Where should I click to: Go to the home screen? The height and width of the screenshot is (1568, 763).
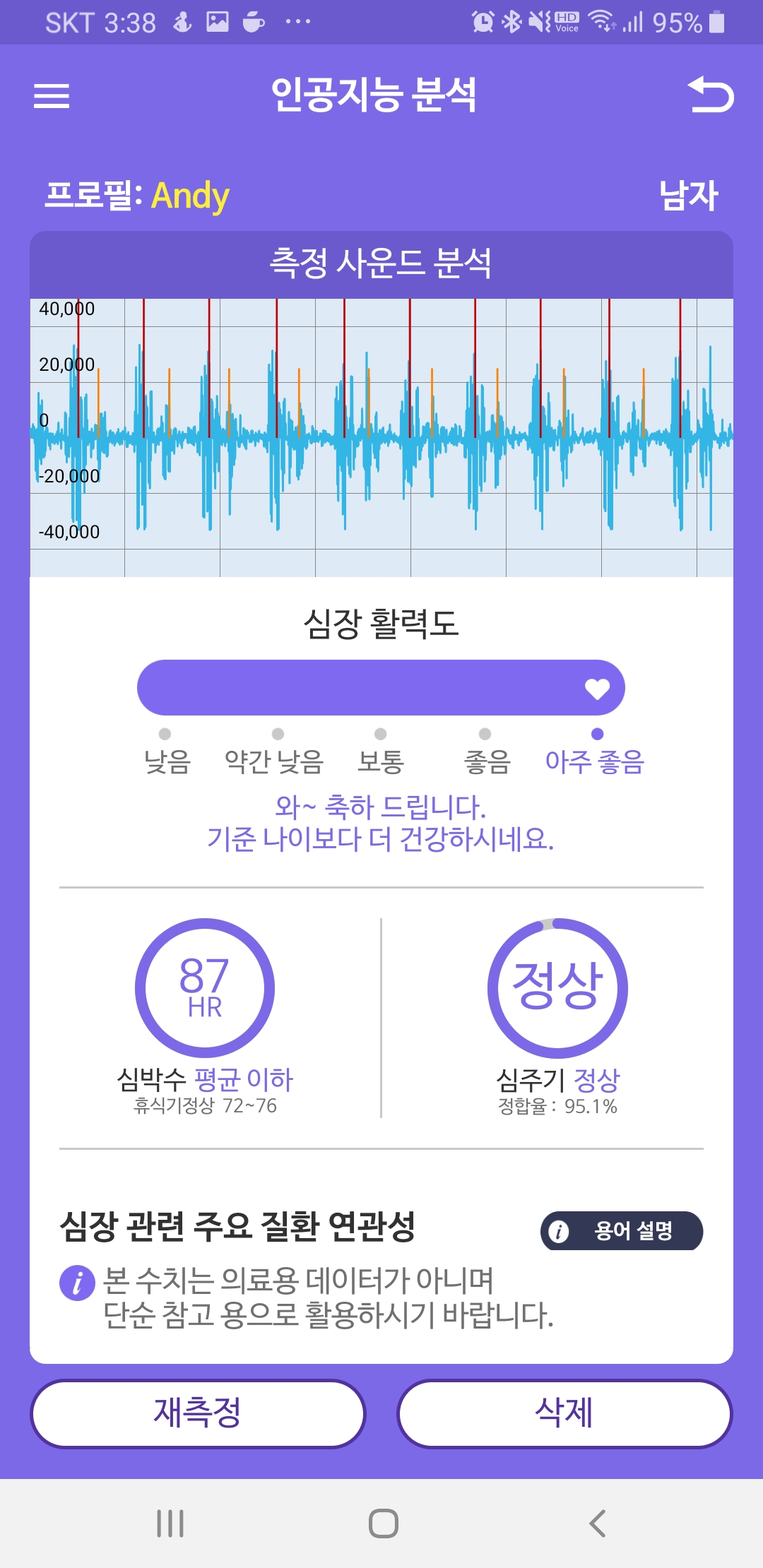click(x=383, y=1524)
